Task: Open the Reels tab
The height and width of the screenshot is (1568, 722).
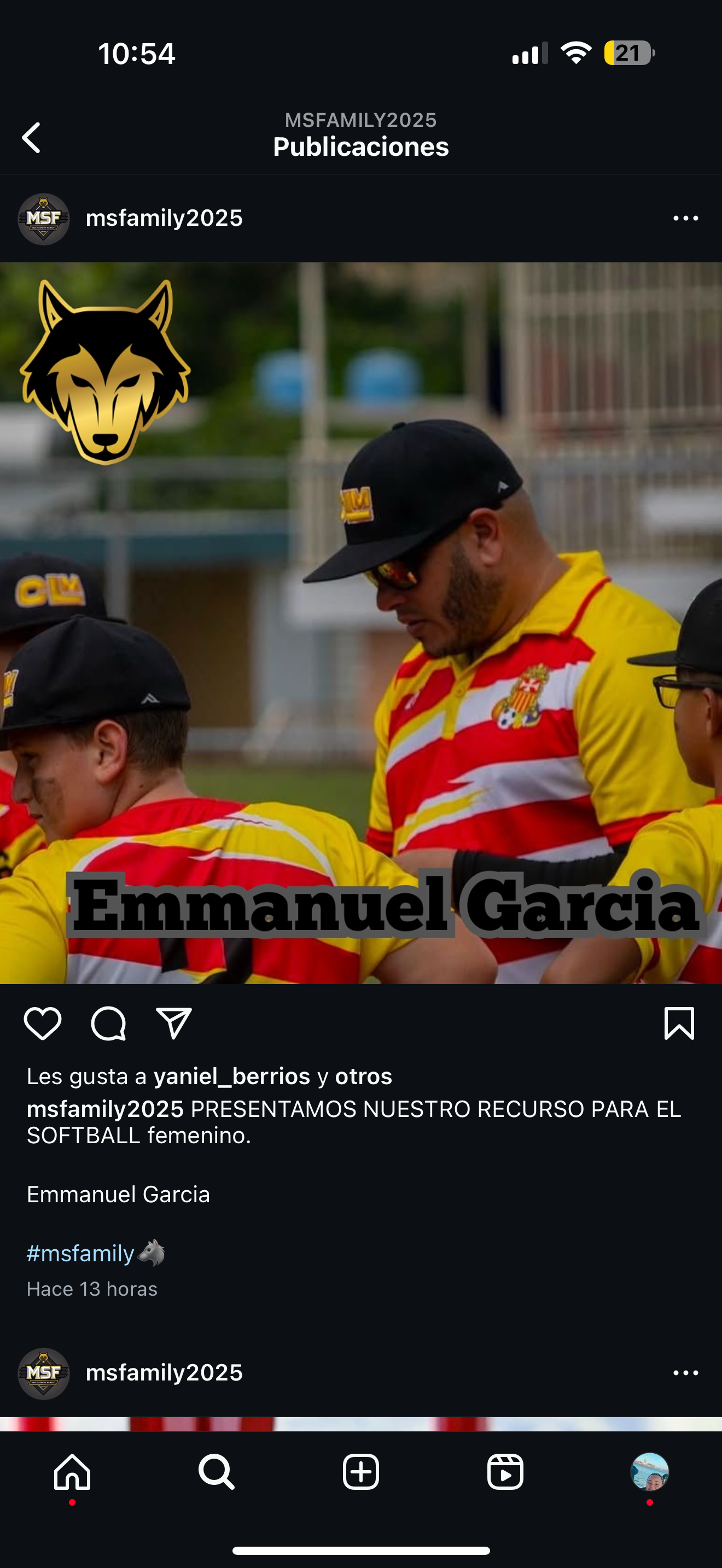Action: coord(505,1472)
